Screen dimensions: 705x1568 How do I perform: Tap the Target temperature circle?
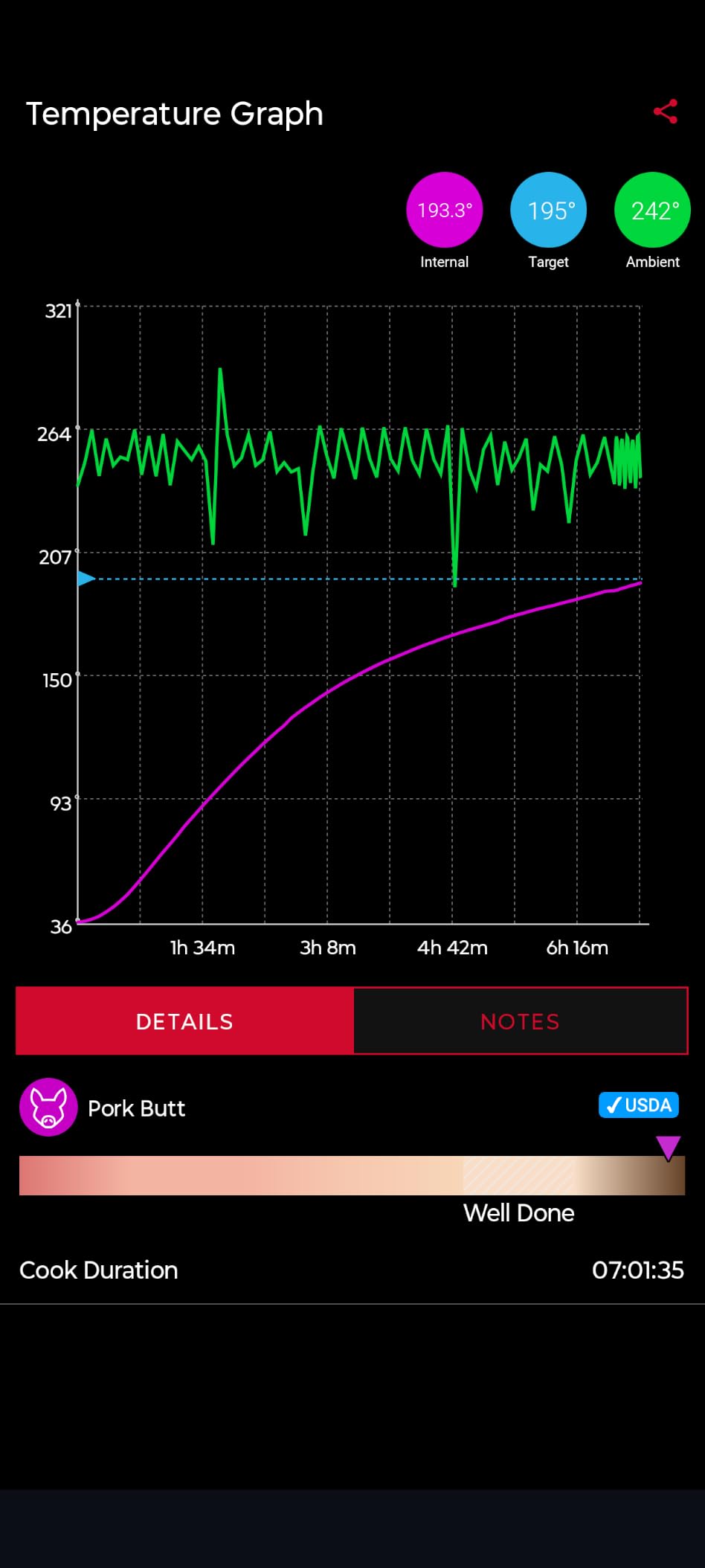click(549, 210)
